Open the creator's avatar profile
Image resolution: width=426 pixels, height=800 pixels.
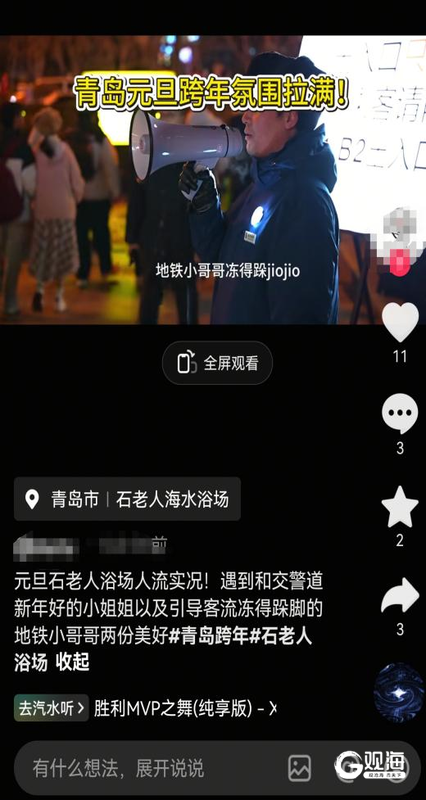pyautogui.click(x=401, y=242)
